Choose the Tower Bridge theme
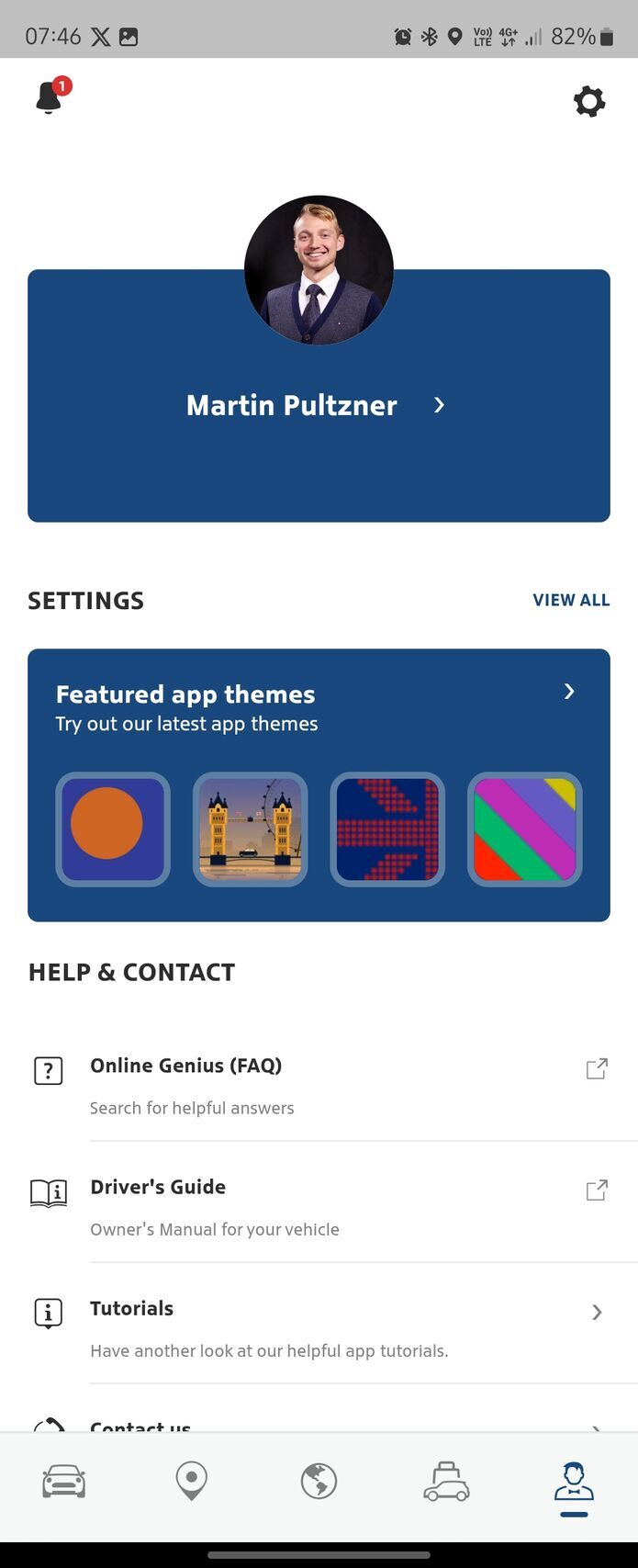638x1568 pixels. (250, 829)
